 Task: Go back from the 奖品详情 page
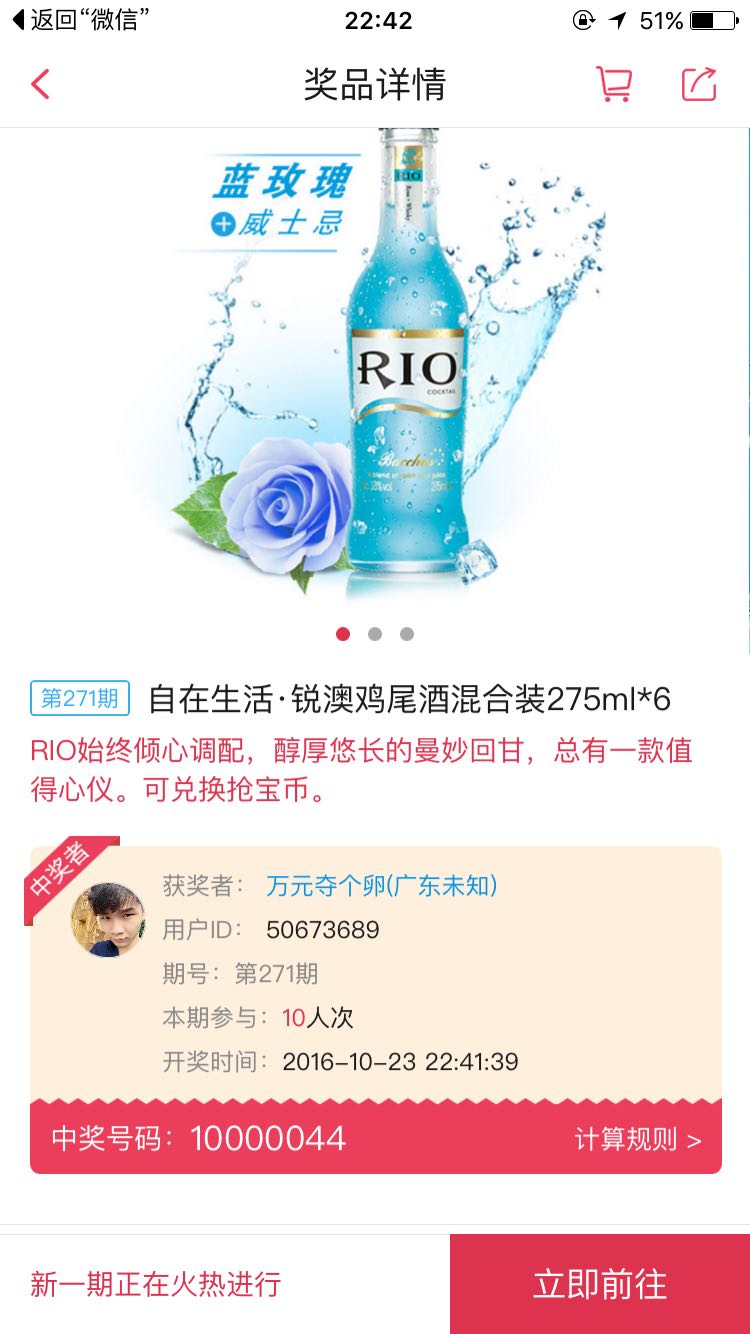(x=40, y=84)
